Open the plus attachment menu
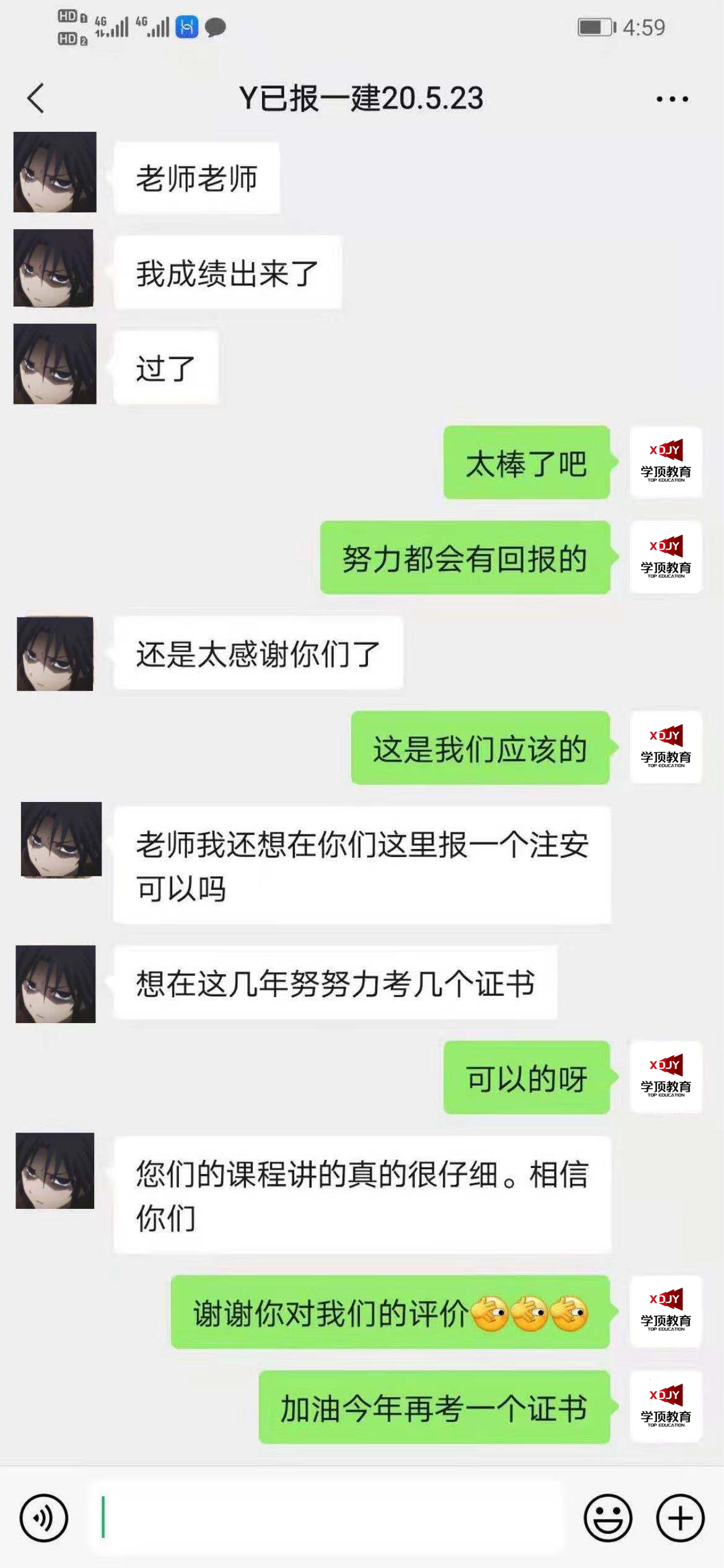The width and height of the screenshot is (724, 1568). (x=680, y=1518)
